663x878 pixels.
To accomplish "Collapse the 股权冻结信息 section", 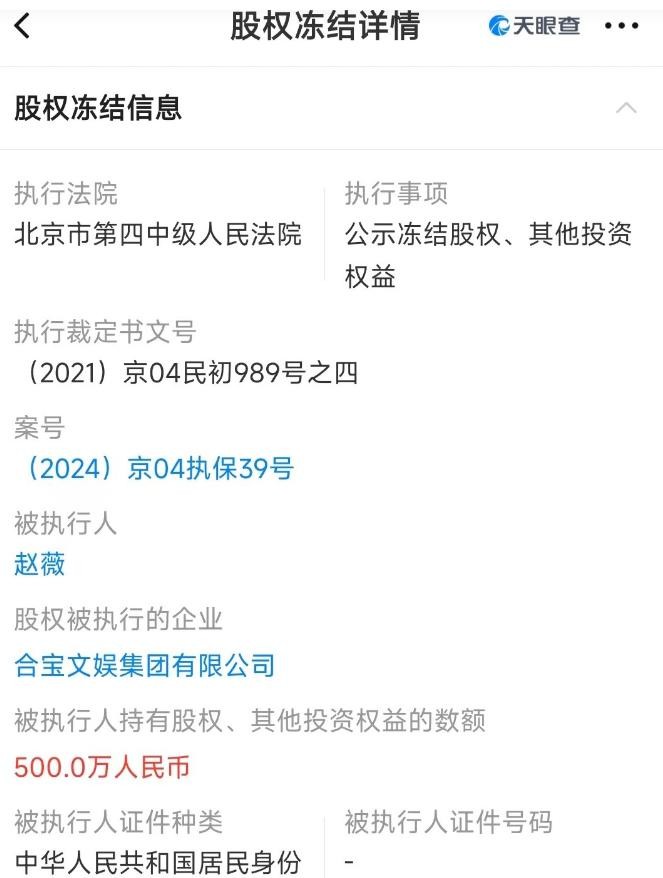I will [x=626, y=108].
